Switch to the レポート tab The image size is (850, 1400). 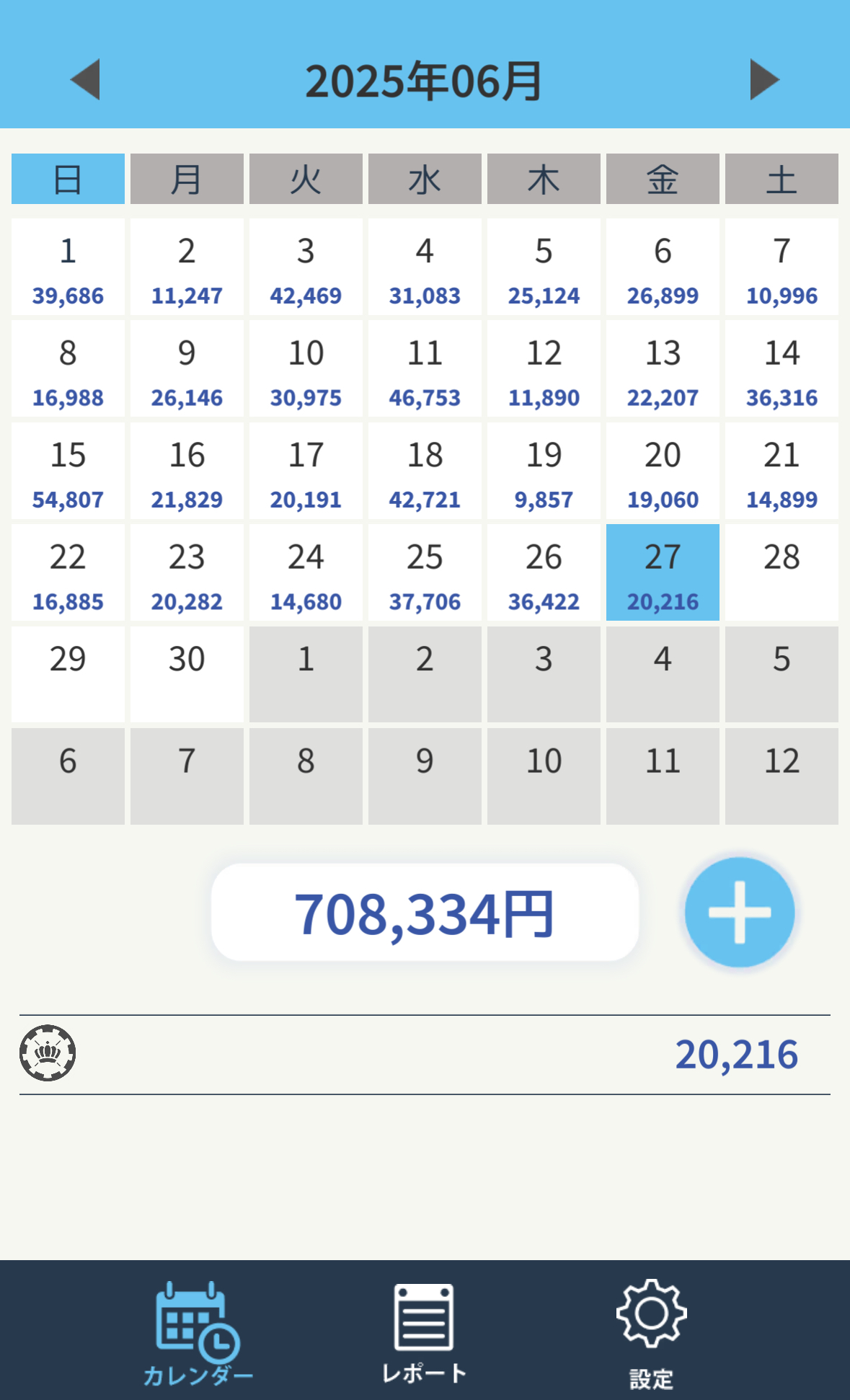pyautogui.click(x=424, y=1334)
